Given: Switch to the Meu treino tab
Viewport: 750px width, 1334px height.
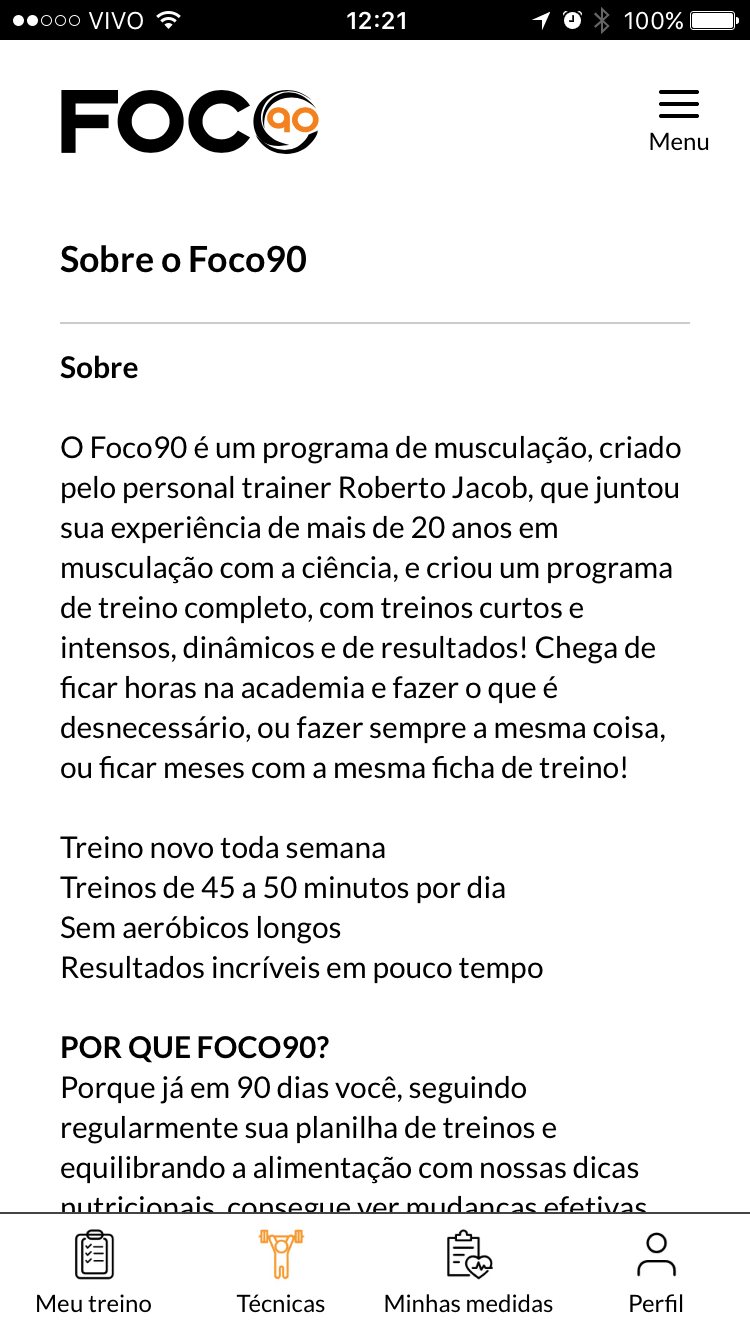Looking at the screenshot, I should pos(94,1273).
